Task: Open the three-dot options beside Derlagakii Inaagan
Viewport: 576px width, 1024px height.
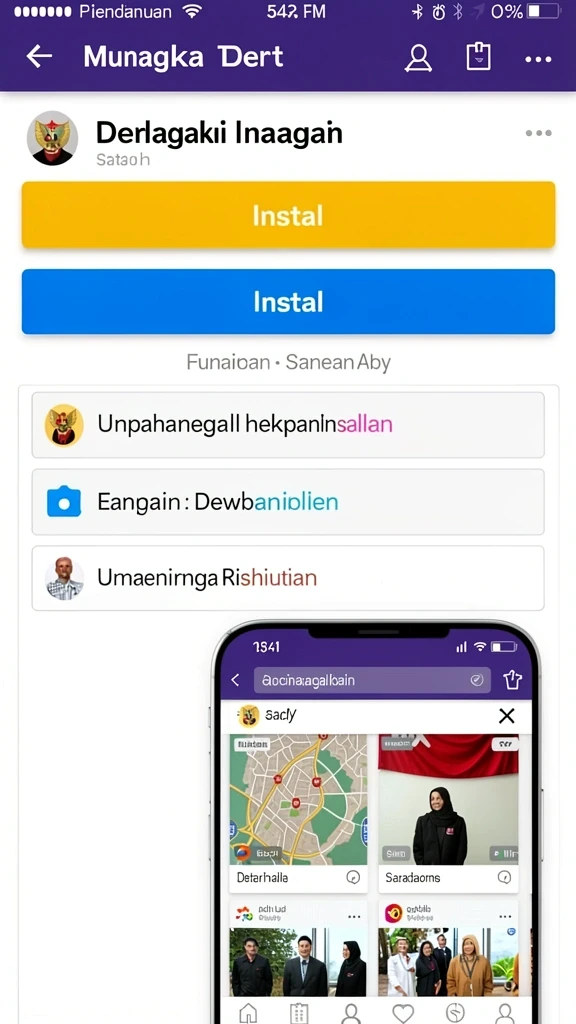Action: (x=539, y=133)
